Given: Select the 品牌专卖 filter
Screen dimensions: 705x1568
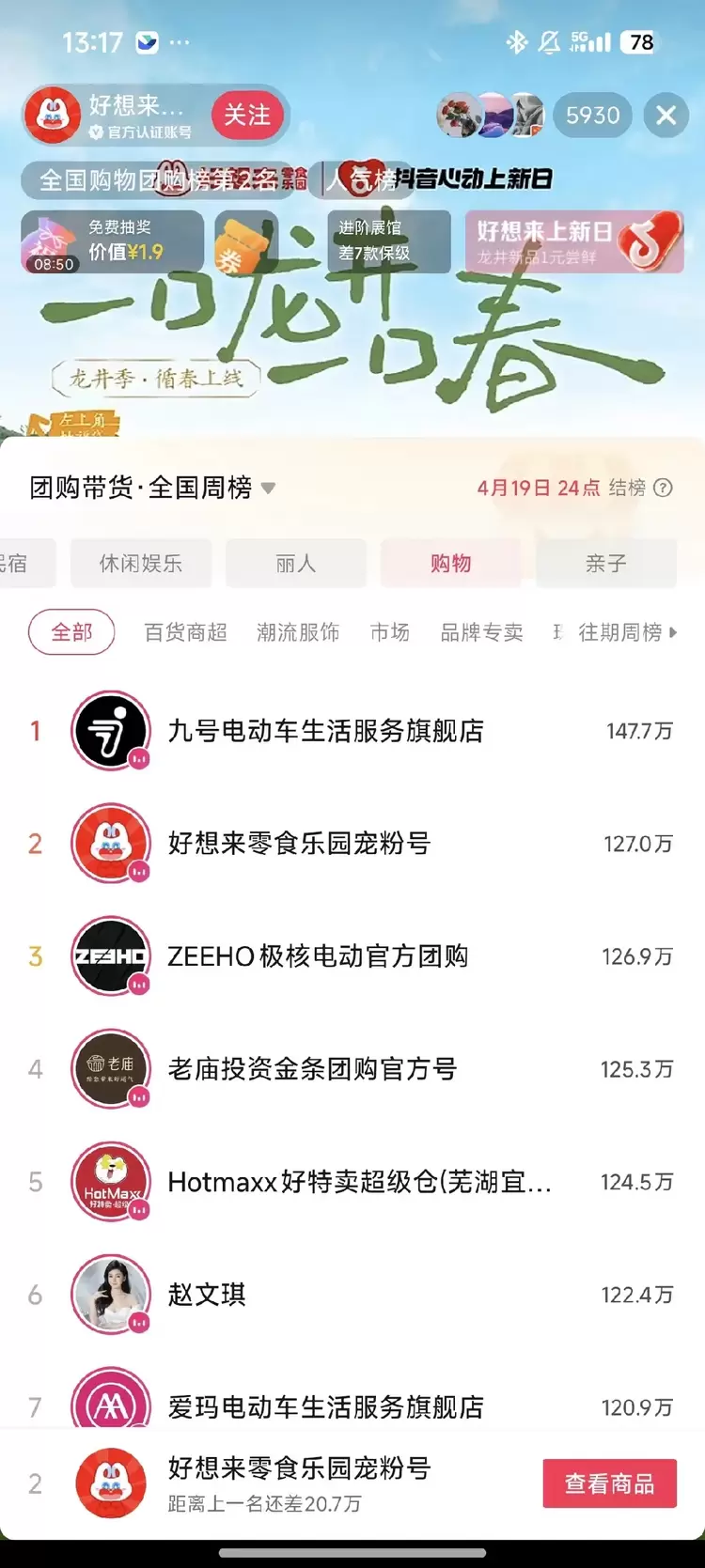Looking at the screenshot, I should (x=481, y=632).
